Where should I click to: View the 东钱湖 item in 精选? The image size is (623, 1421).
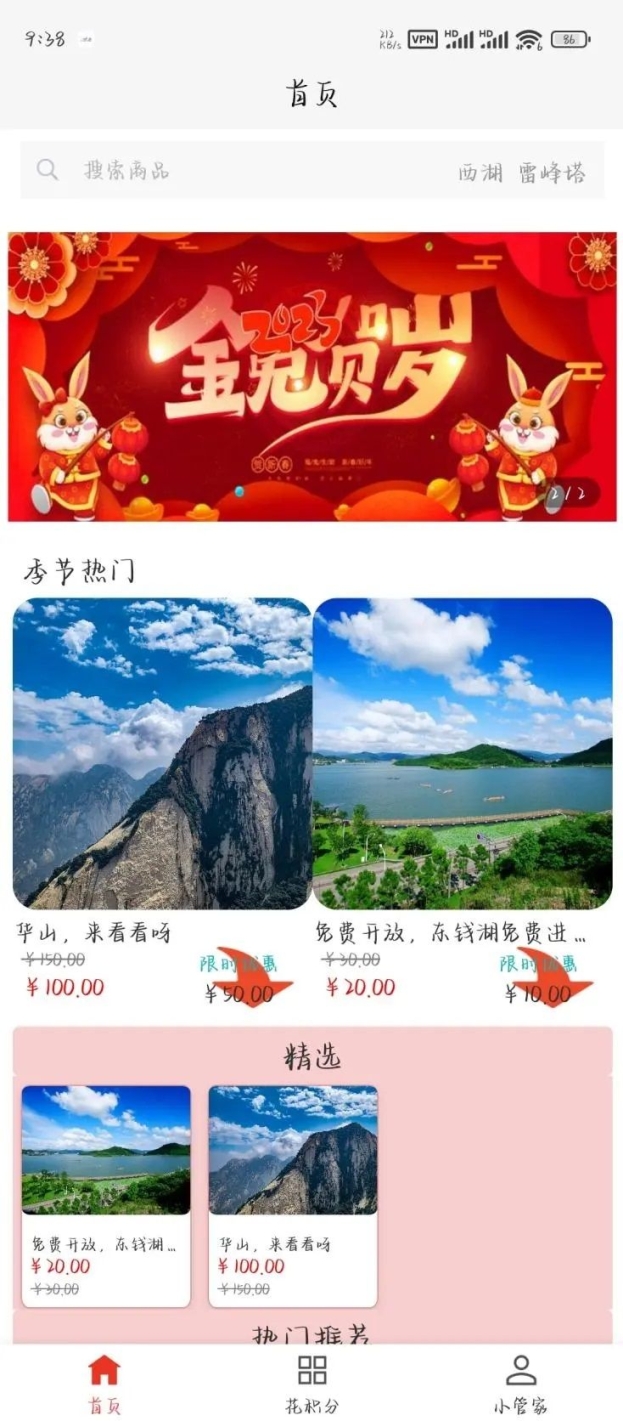coord(106,1195)
